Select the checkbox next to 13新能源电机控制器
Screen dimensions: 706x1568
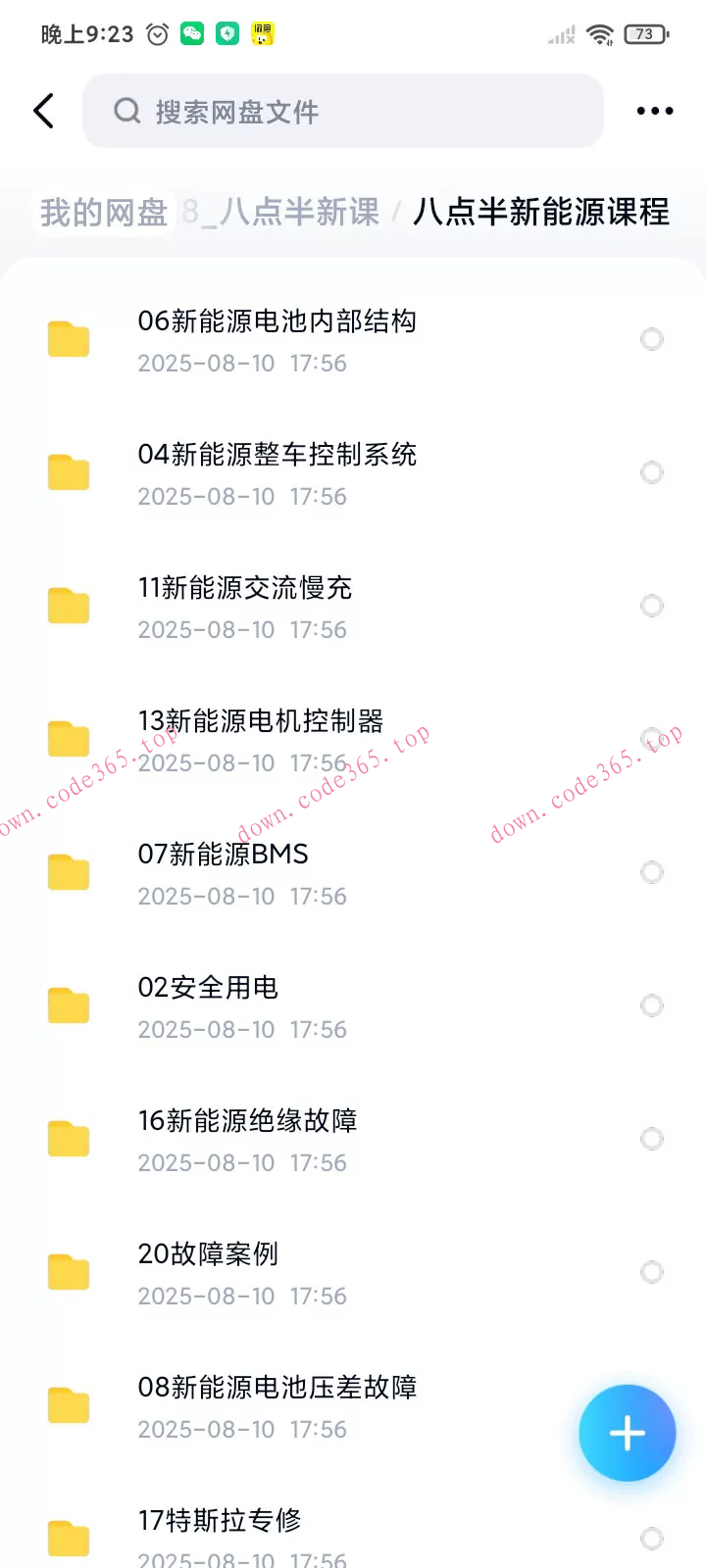point(652,738)
